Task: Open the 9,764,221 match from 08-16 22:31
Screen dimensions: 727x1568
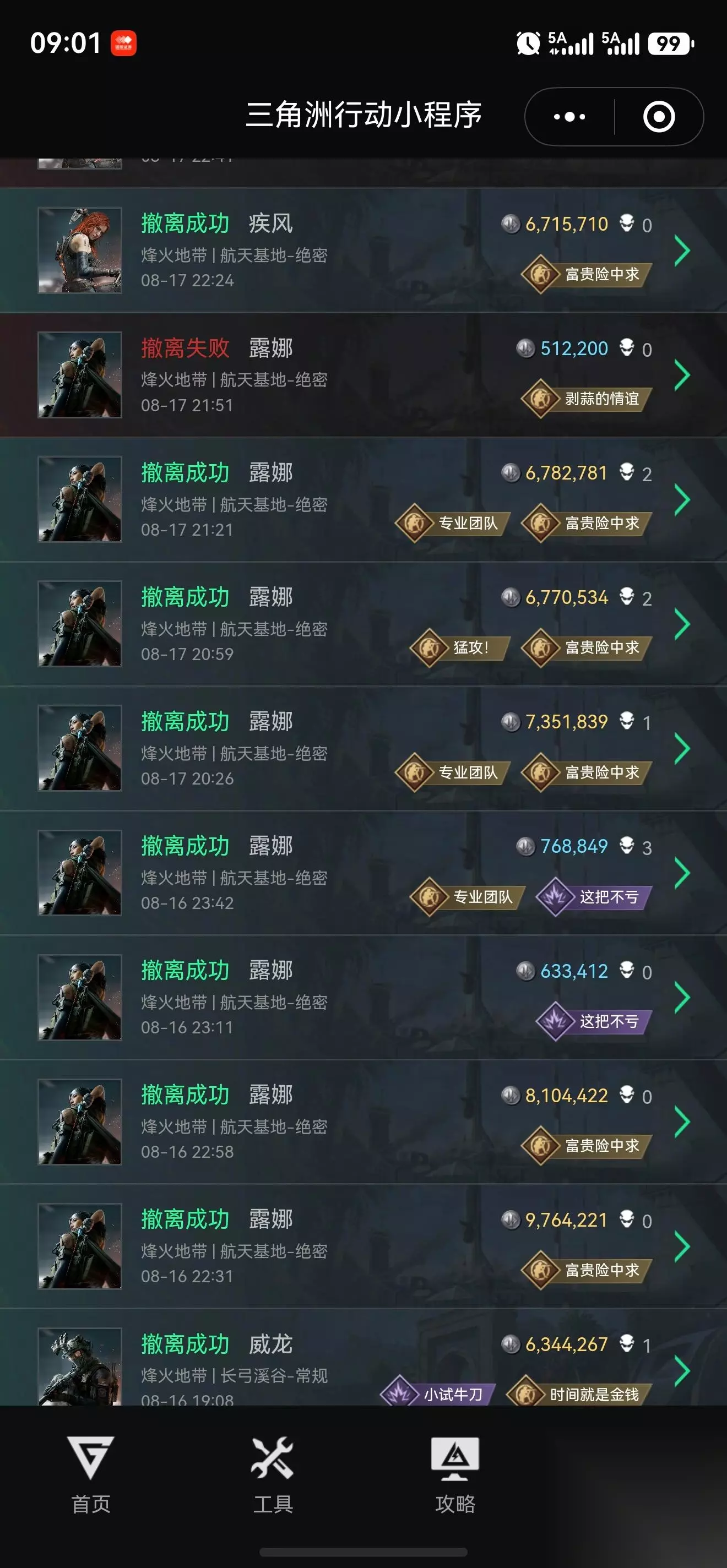Action: coord(363,1246)
